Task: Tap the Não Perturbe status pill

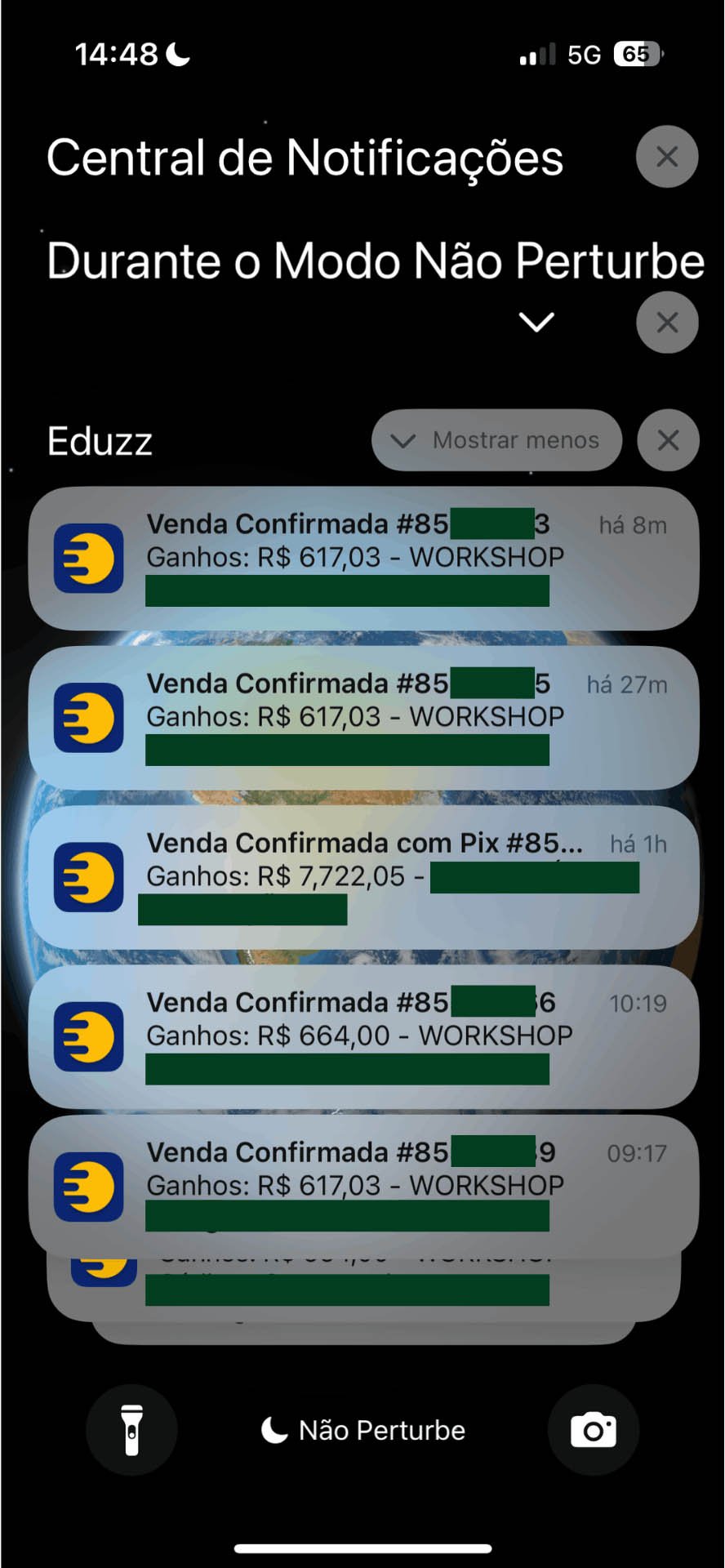Action: click(x=362, y=1430)
